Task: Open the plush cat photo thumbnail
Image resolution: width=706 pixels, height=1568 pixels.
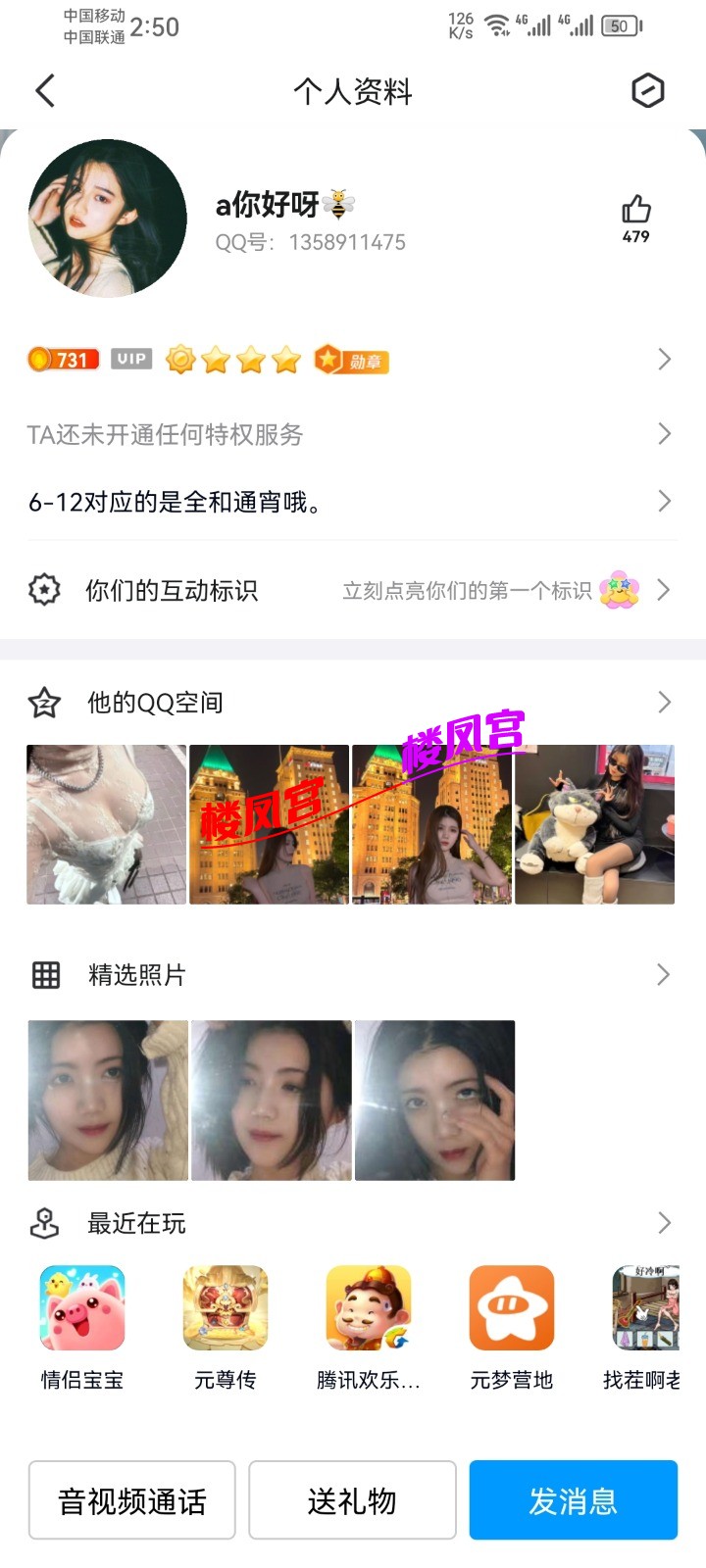Action: pos(594,823)
